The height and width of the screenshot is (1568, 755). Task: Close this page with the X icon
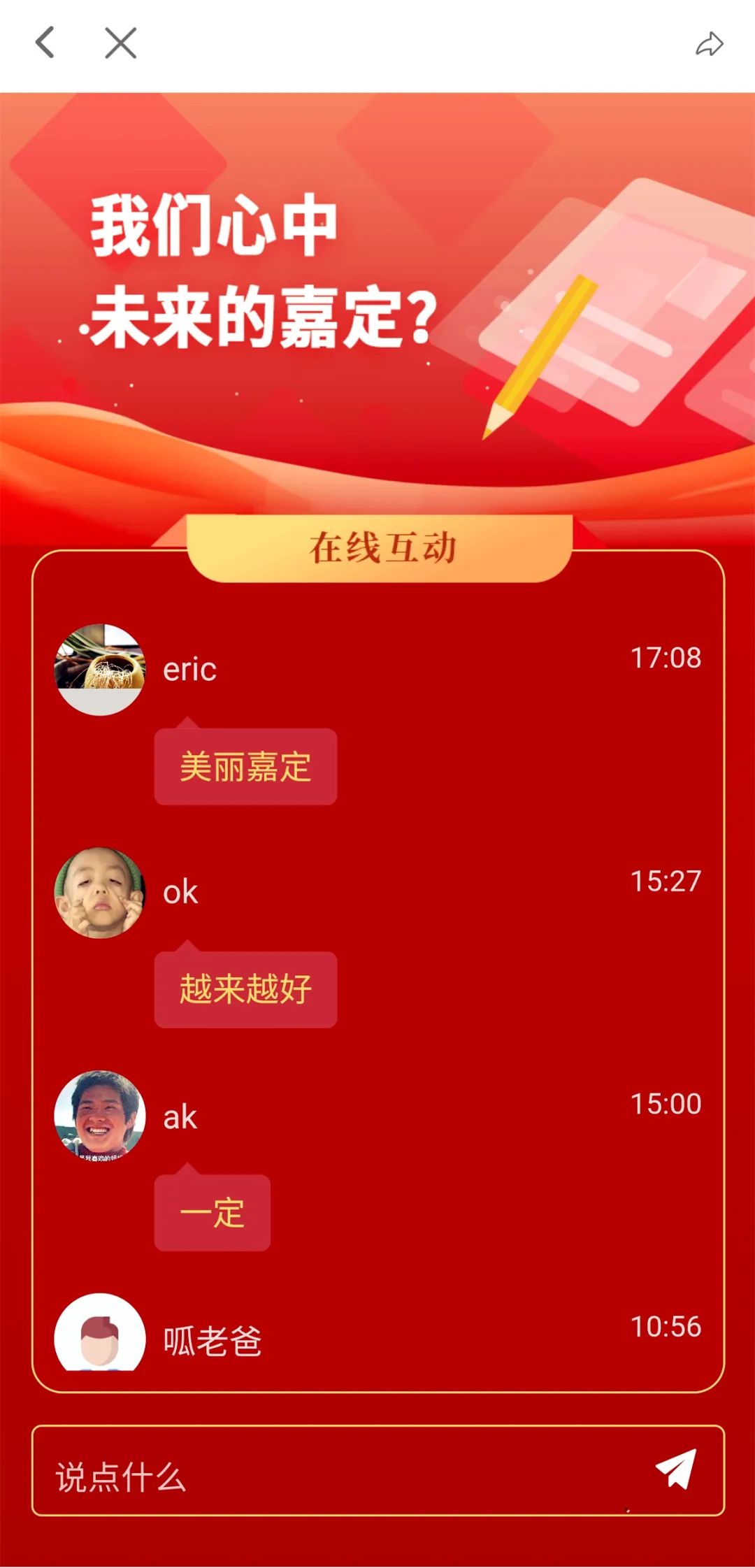coord(120,43)
